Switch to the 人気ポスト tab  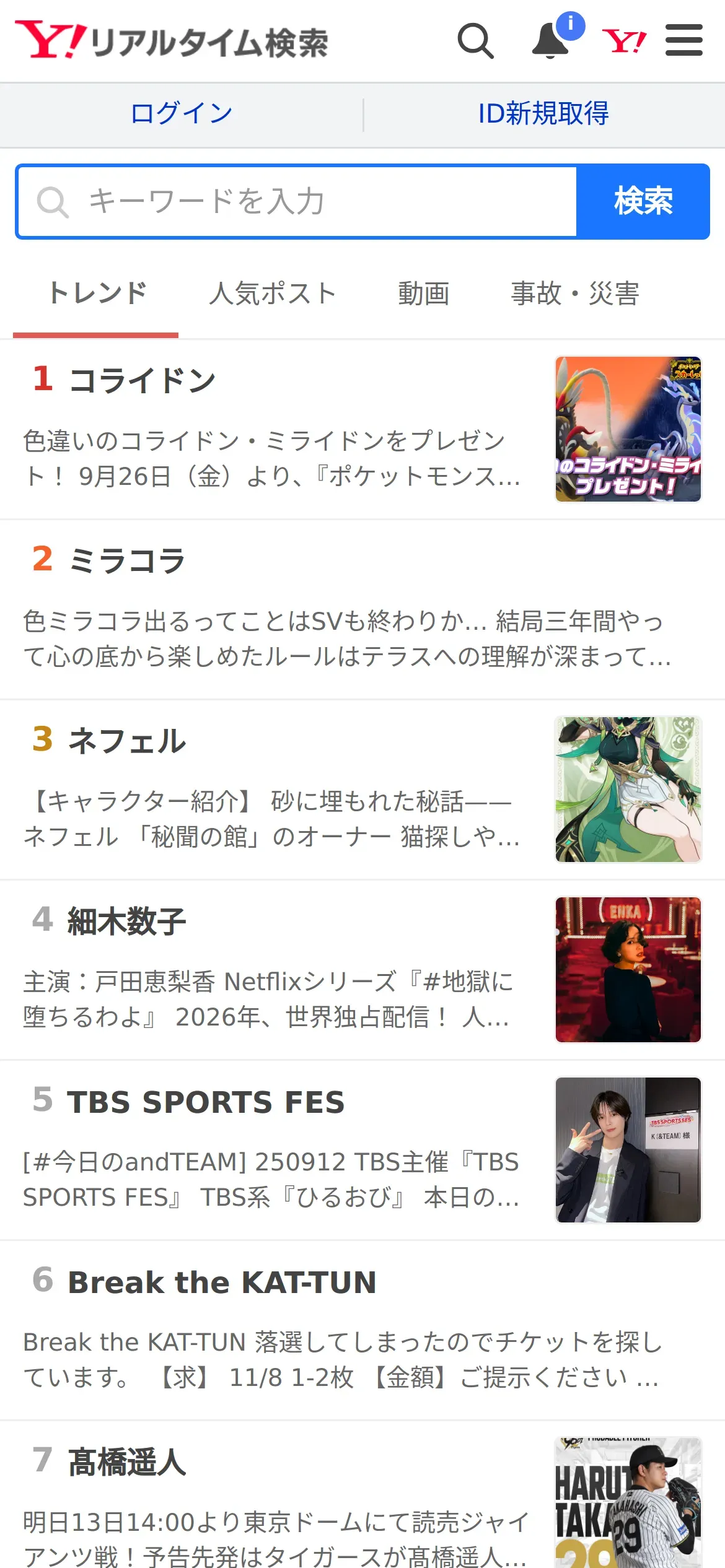pos(273,294)
